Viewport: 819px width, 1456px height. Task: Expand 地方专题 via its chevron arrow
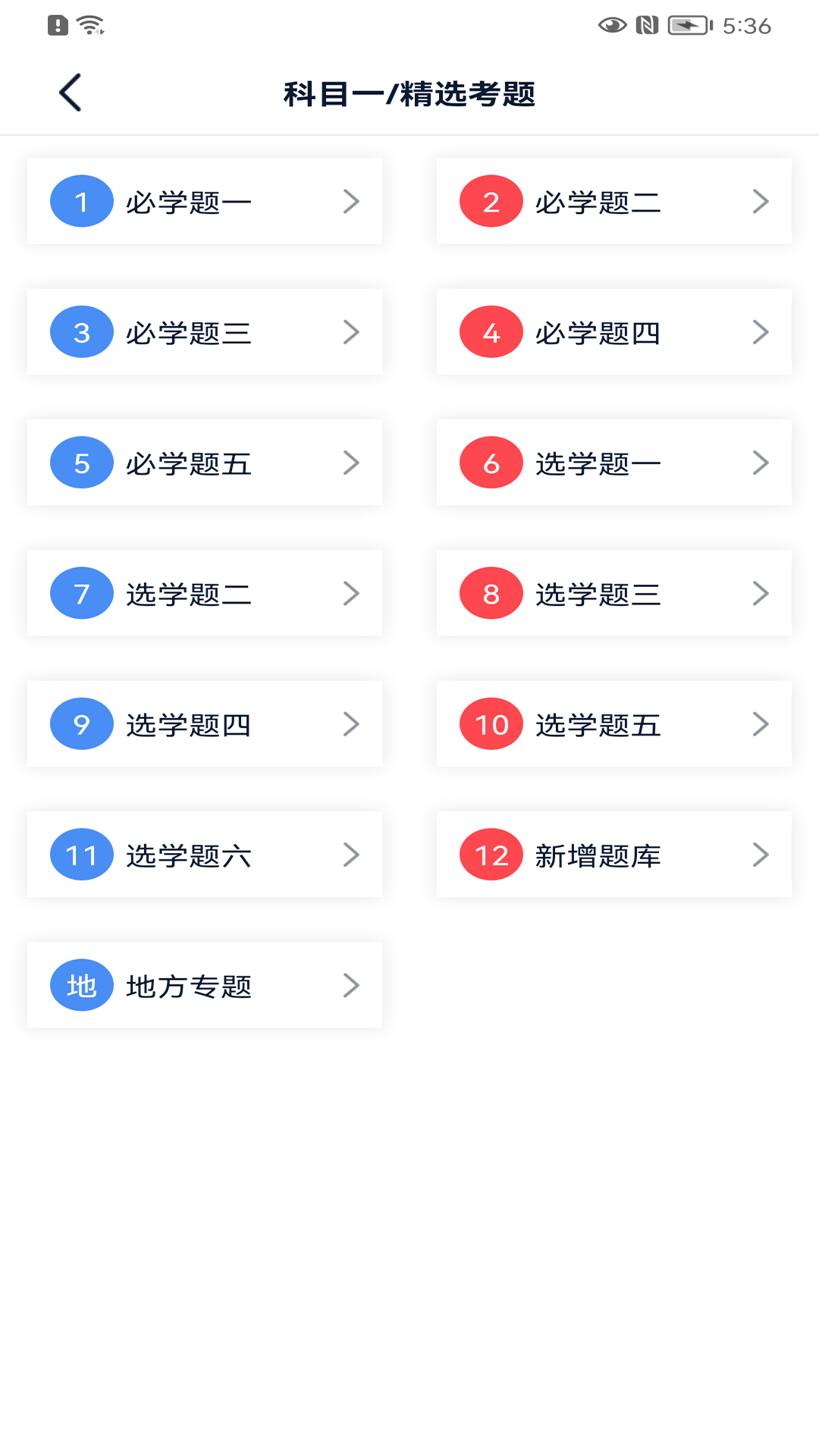(351, 985)
